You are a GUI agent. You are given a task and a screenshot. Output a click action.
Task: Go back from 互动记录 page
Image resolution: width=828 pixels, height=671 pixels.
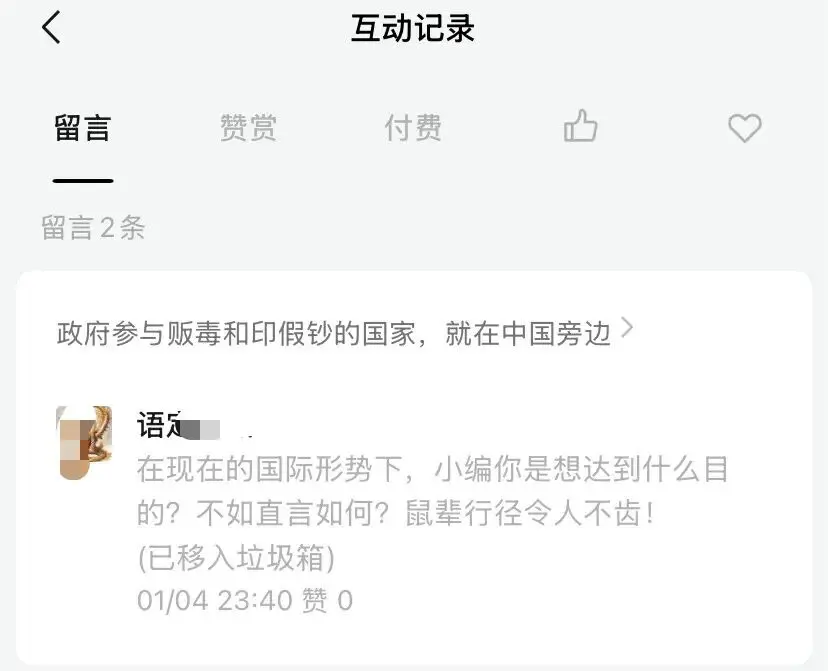[52, 28]
